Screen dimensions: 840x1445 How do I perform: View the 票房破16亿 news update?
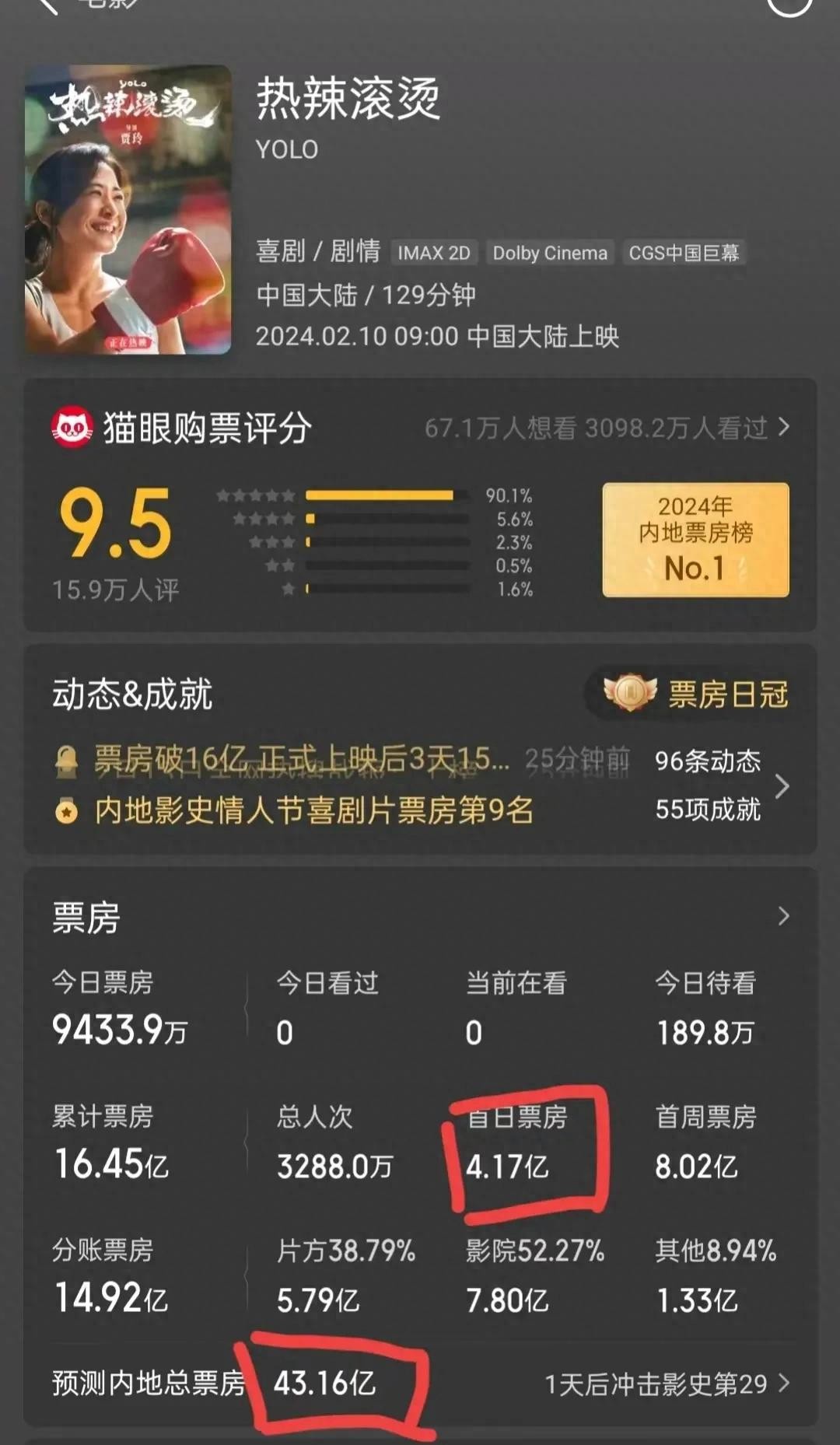pyautogui.click(x=302, y=758)
